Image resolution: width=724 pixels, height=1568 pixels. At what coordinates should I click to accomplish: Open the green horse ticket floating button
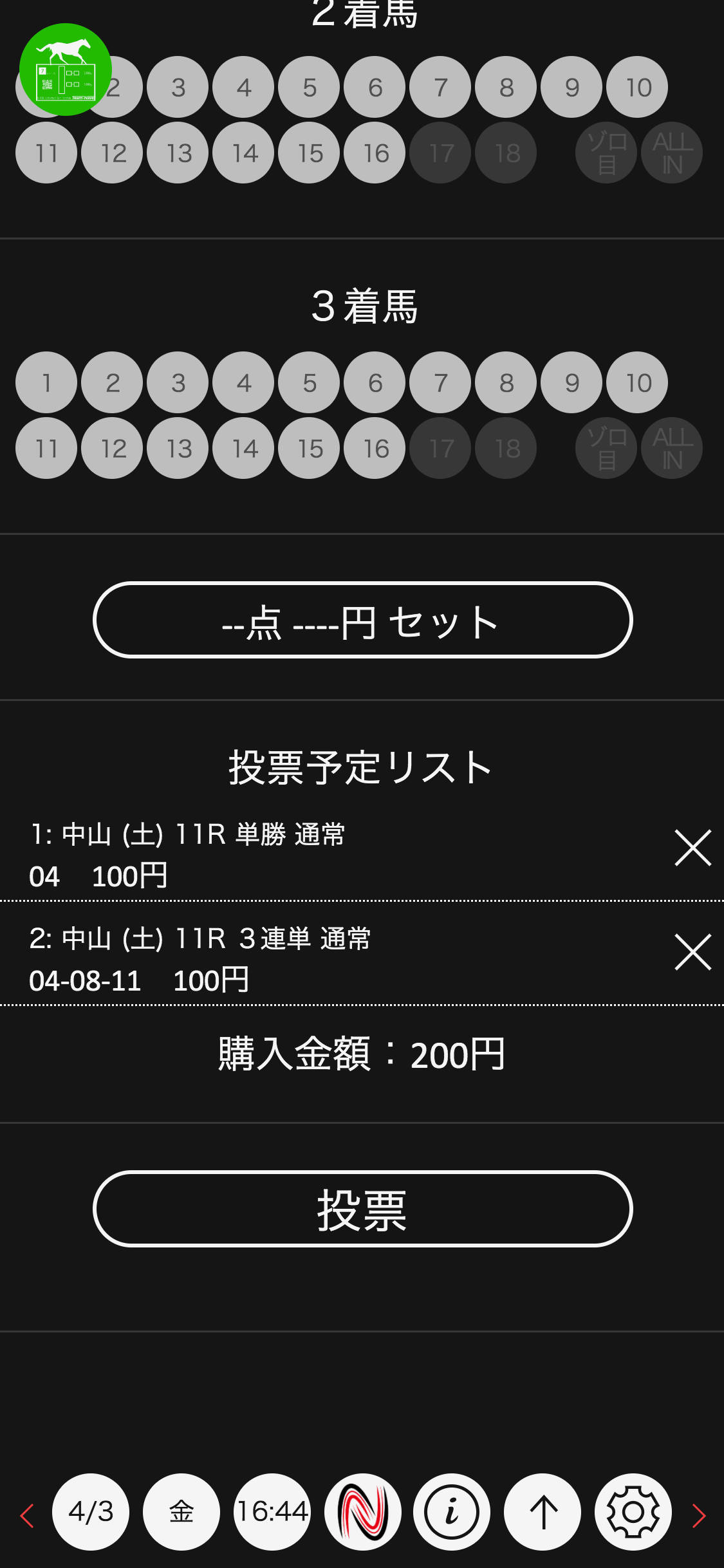click(x=66, y=70)
